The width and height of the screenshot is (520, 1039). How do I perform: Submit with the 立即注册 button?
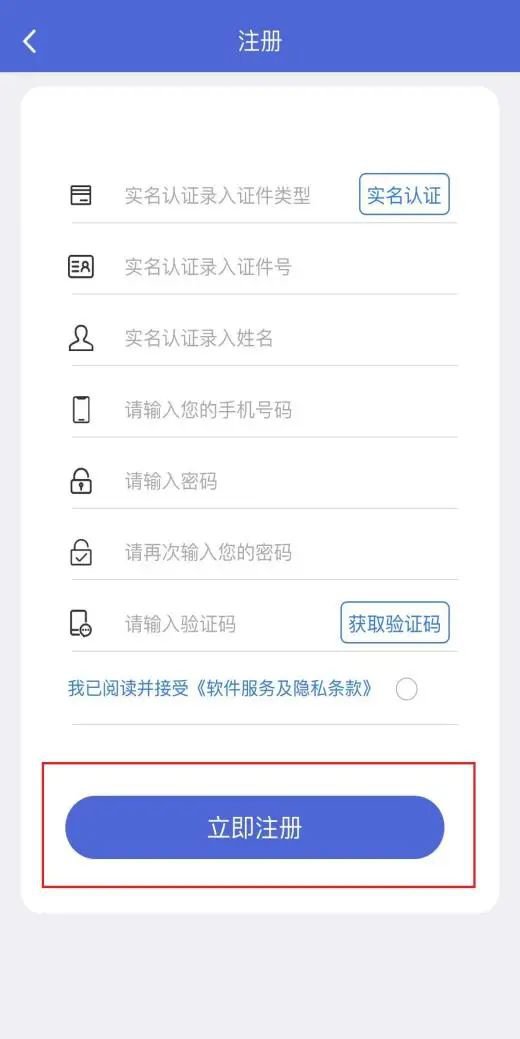[254, 828]
